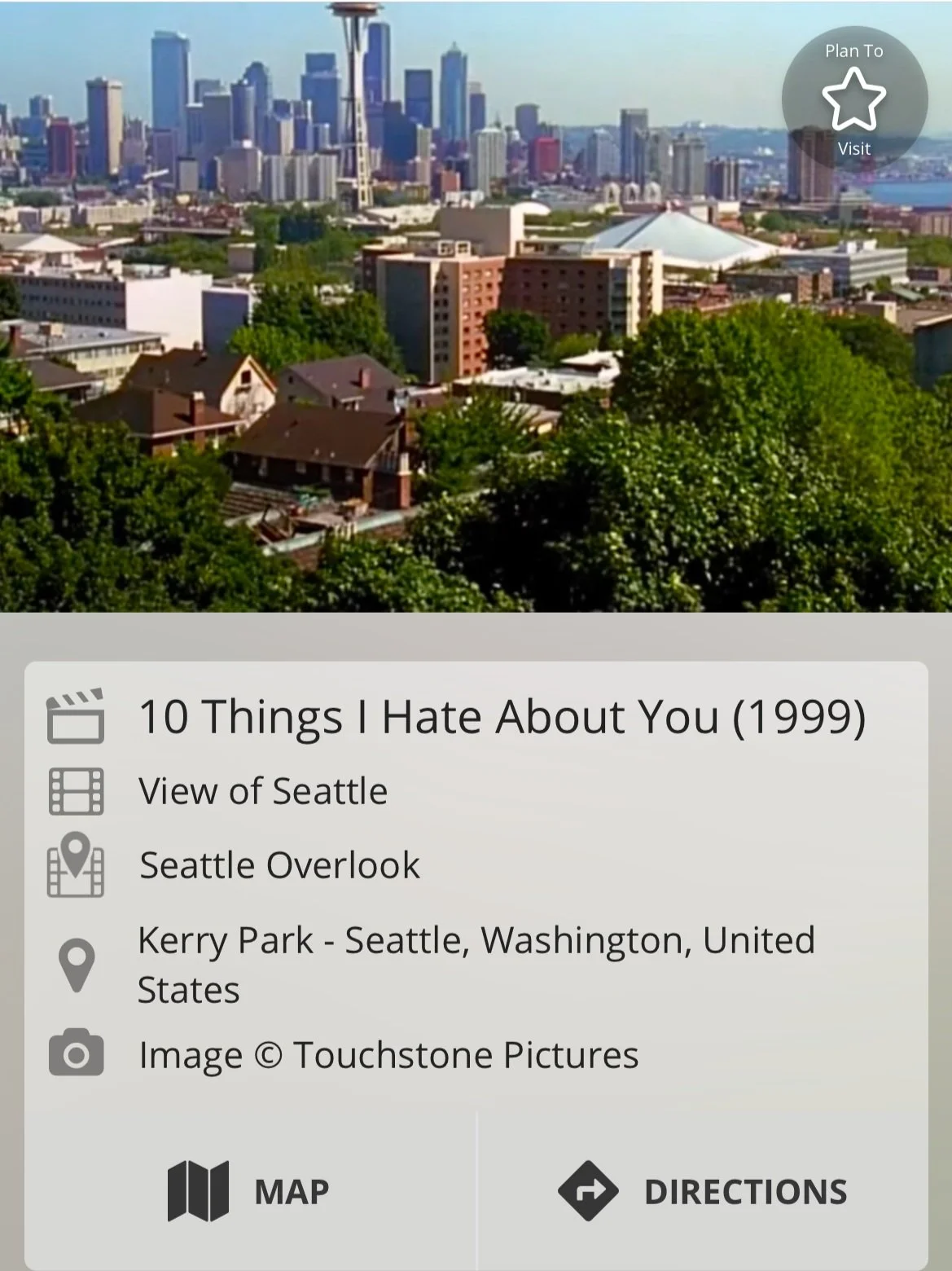The height and width of the screenshot is (1271, 952).
Task: Open the MAP view for Kerry Park
Action: click(249, 1191)
